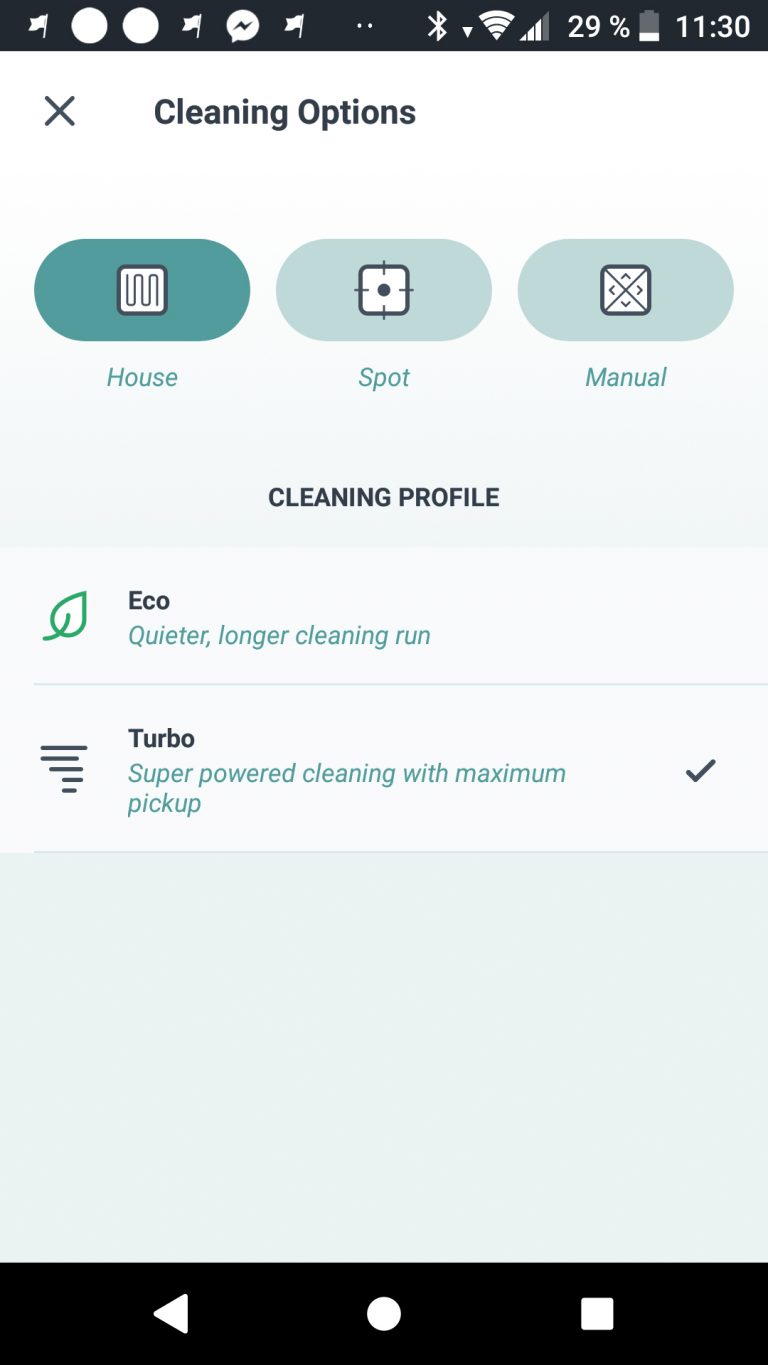768x1365 pixels.
Task: Choose Manual cleaning mode
Action: click(626, 290)
